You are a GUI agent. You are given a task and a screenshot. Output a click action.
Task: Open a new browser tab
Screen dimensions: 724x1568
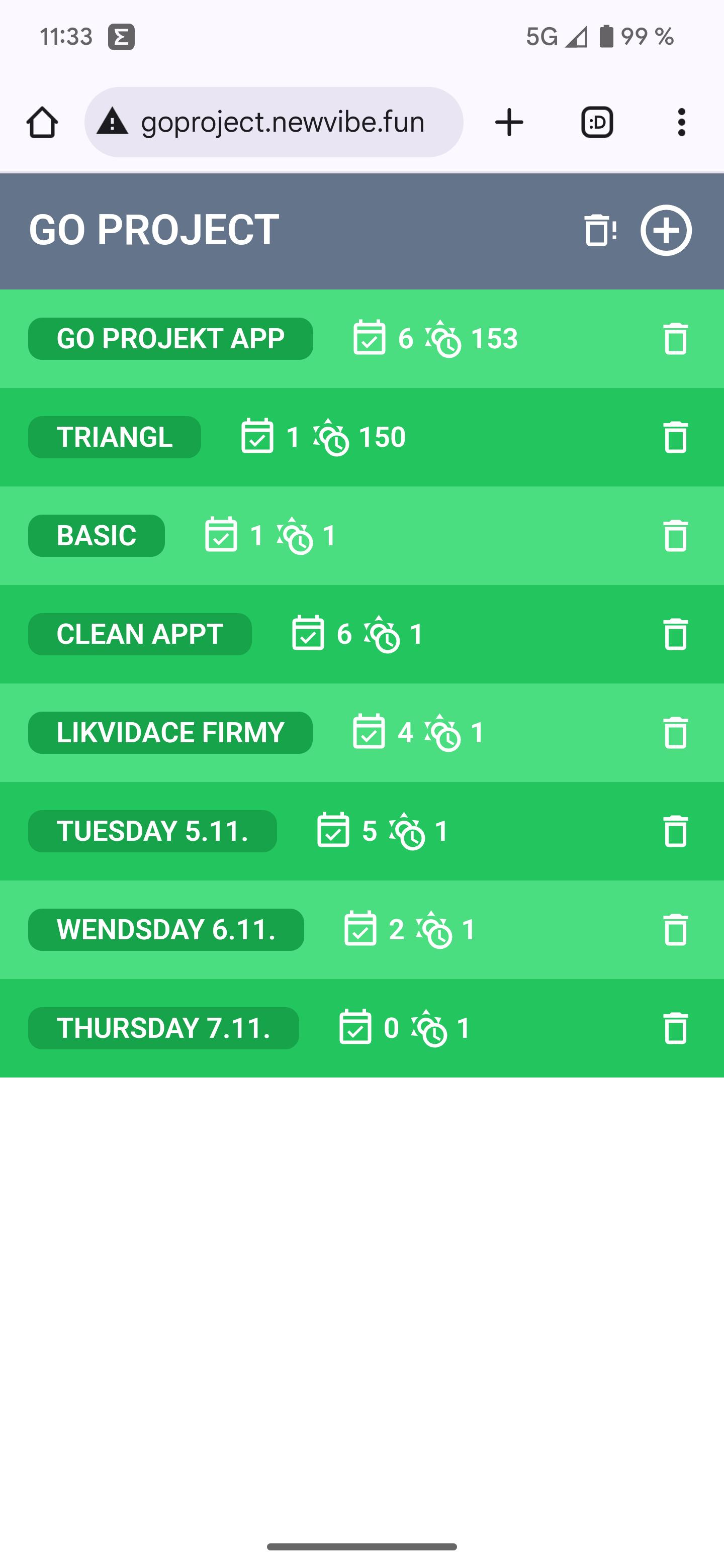pyautogui.click(x=509, y=122)
